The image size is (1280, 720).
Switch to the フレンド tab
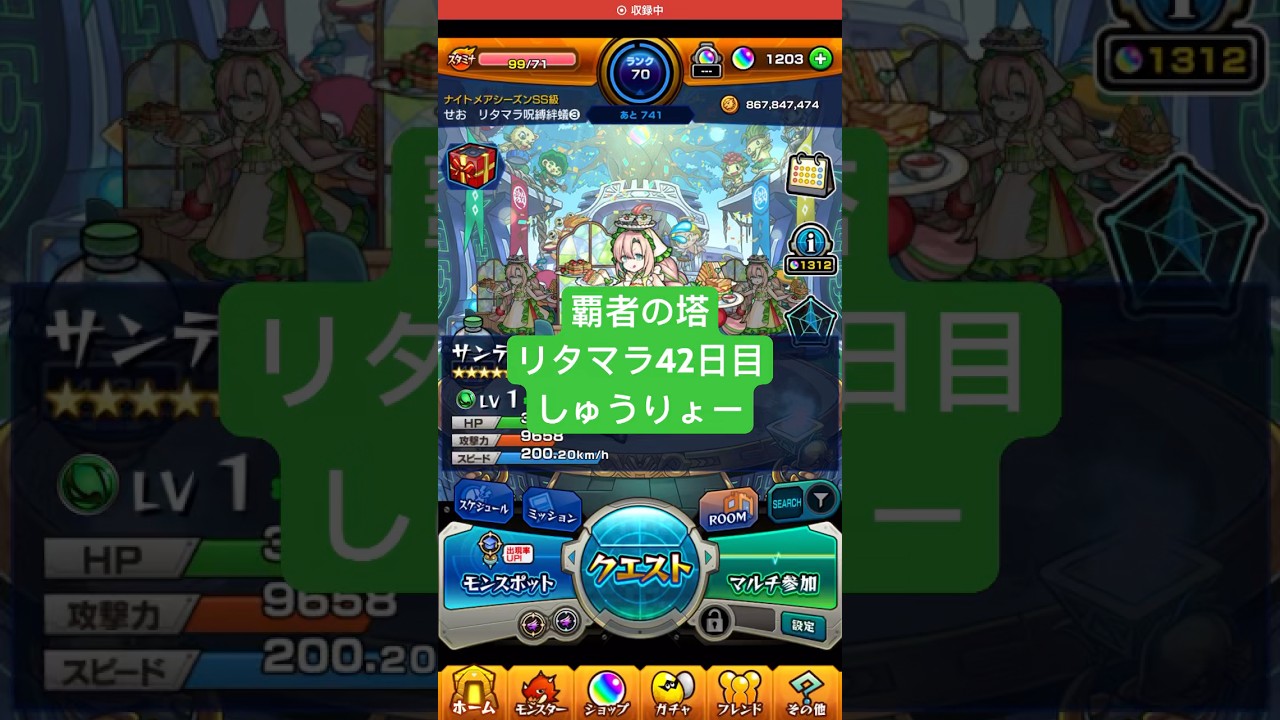[x=739, y=693]
